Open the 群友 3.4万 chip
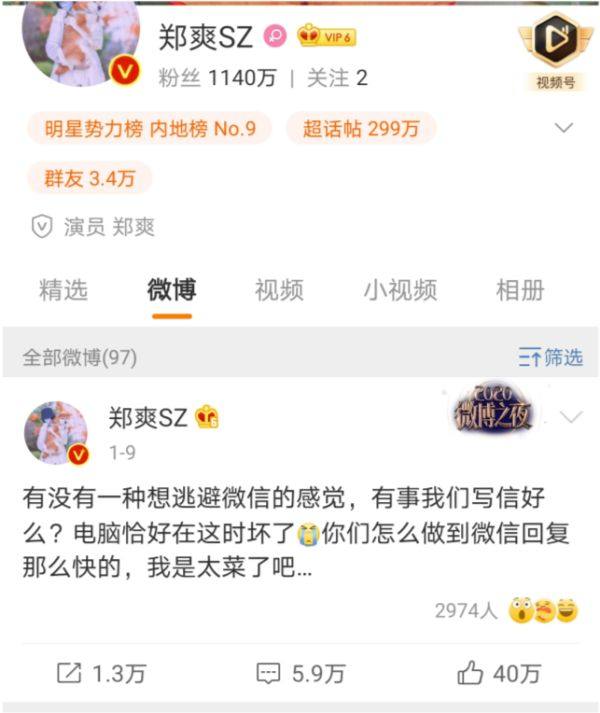Image resolution: width=600 pixels, height=713 pixels. 89,179
